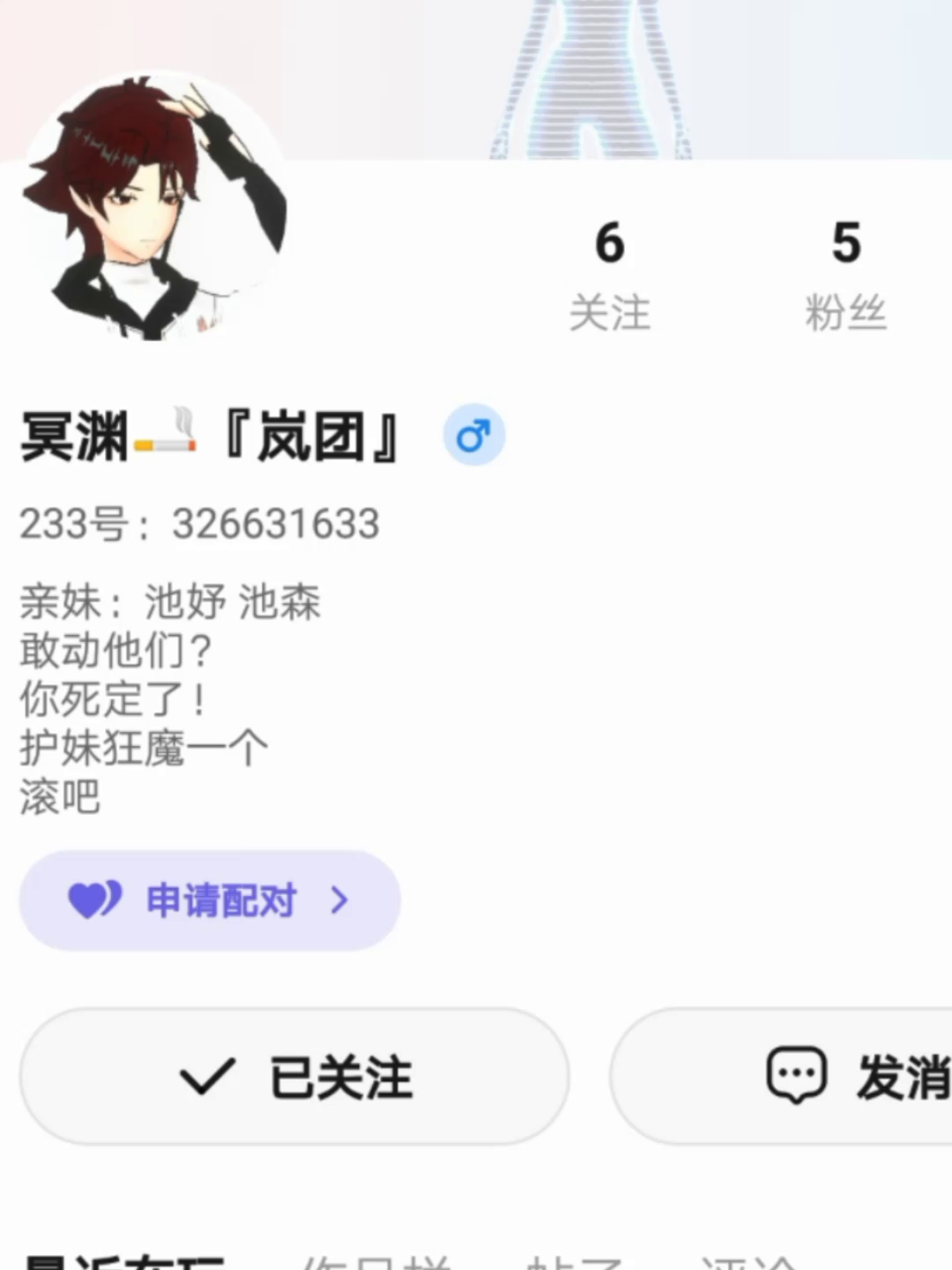Screen dimensions: 952x1270
Task: Open the profile avatar picture
Action: click(x=154, y=209)
